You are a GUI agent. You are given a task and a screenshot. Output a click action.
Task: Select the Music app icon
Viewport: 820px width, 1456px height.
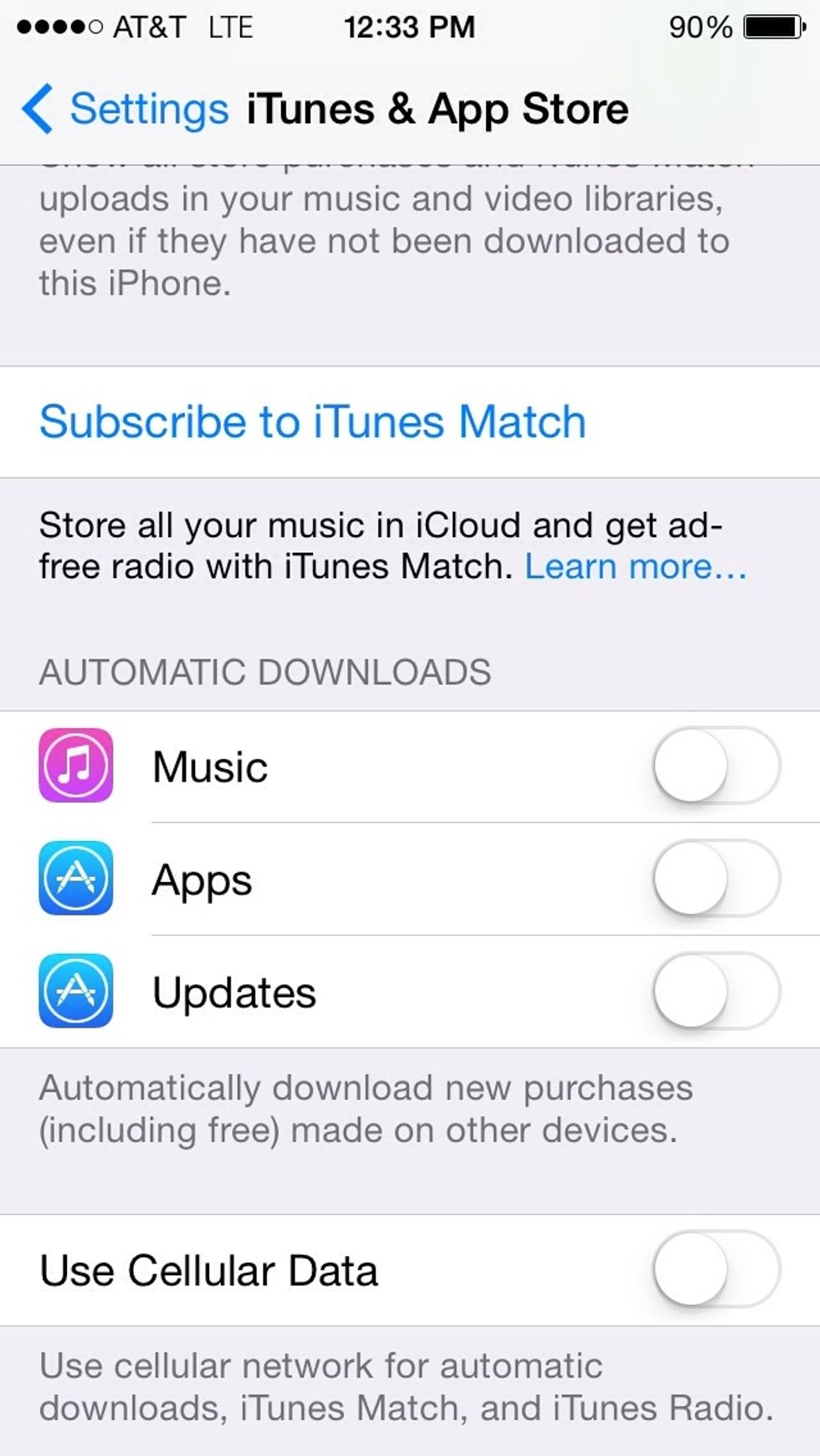pyautogui.click(x=75, y=766)
